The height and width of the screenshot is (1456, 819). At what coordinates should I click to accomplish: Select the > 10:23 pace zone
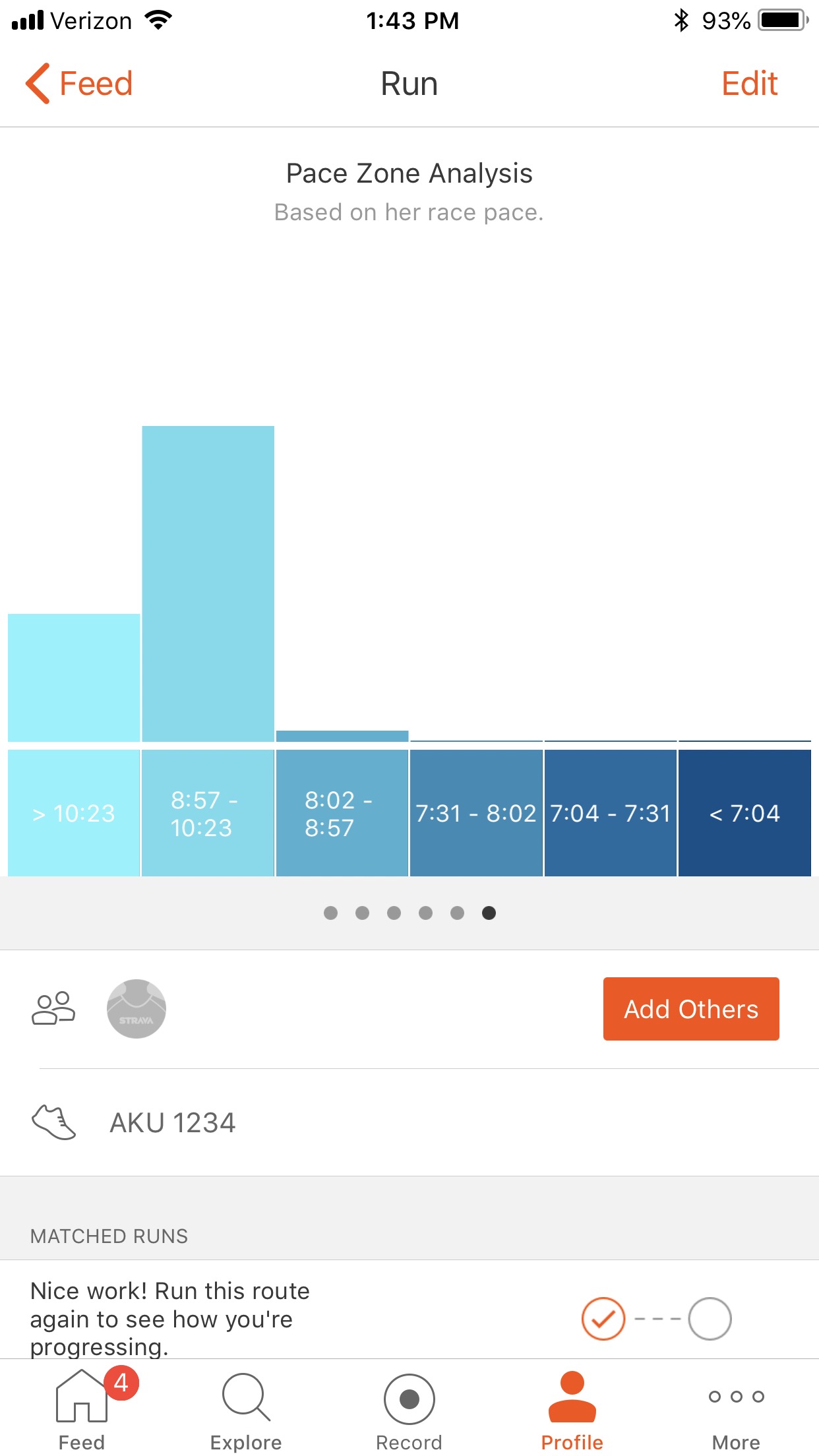(74, 813)
